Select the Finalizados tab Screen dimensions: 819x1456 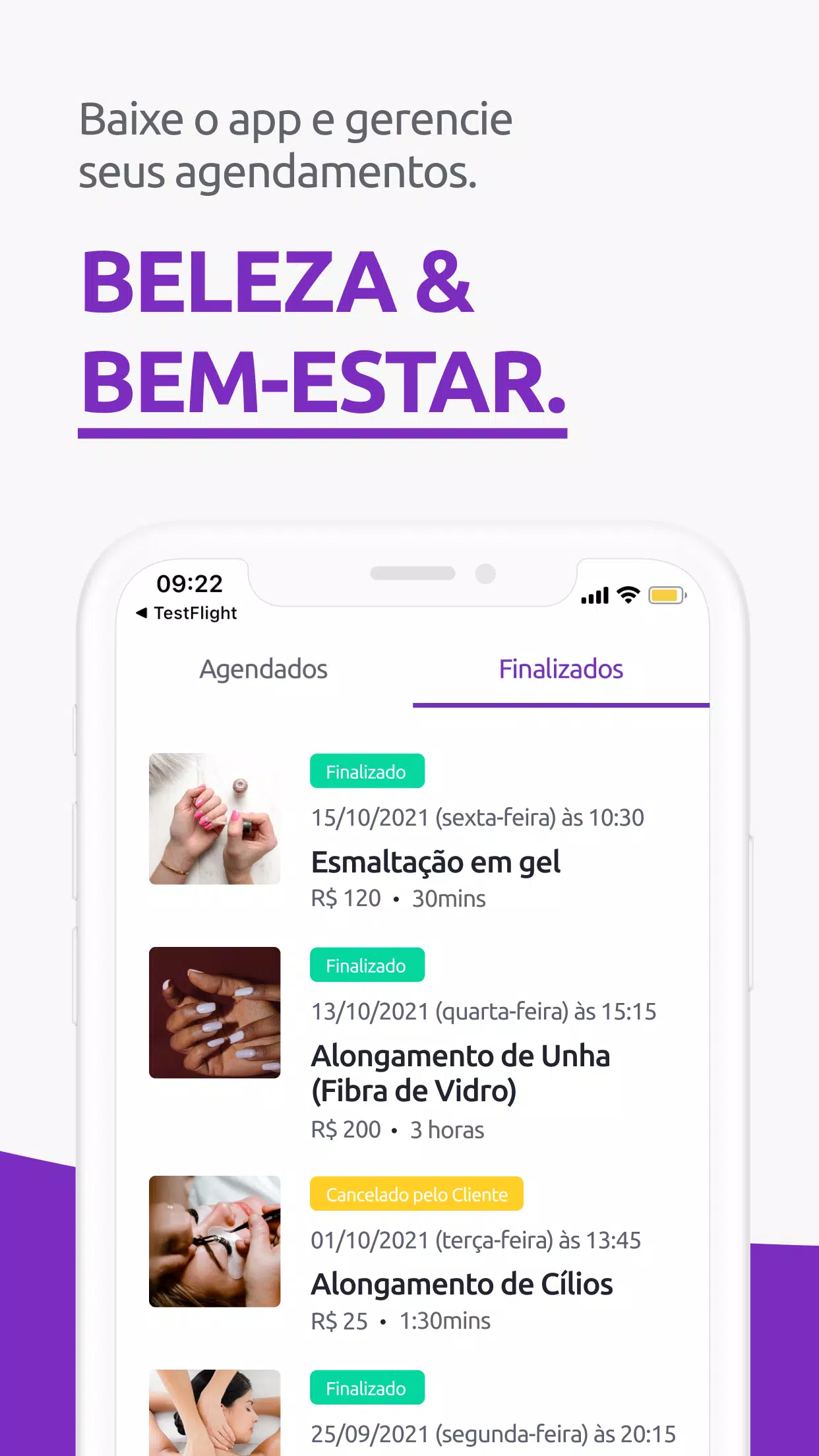point(560,668)
